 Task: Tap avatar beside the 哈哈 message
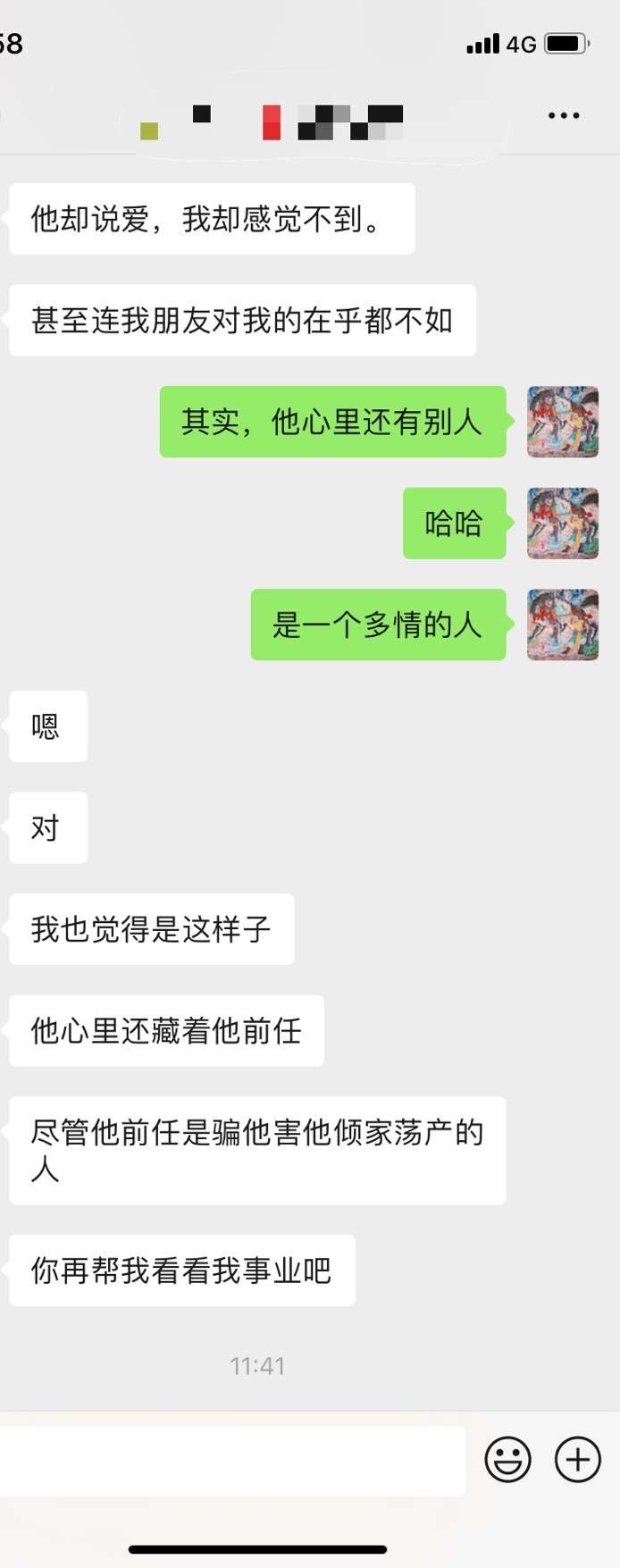click(x=563, y=524)
